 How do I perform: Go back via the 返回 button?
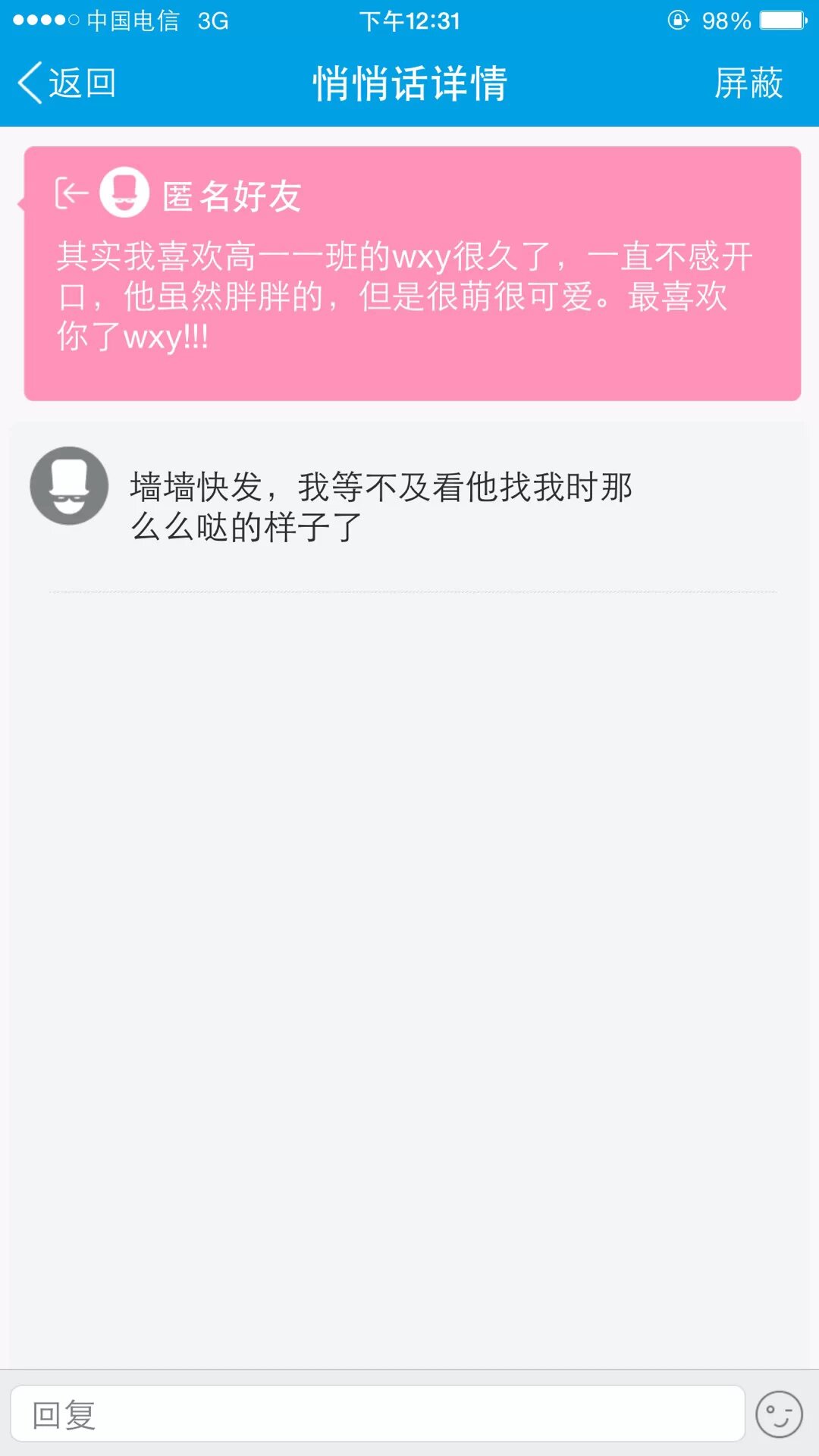tap(67, 83)
